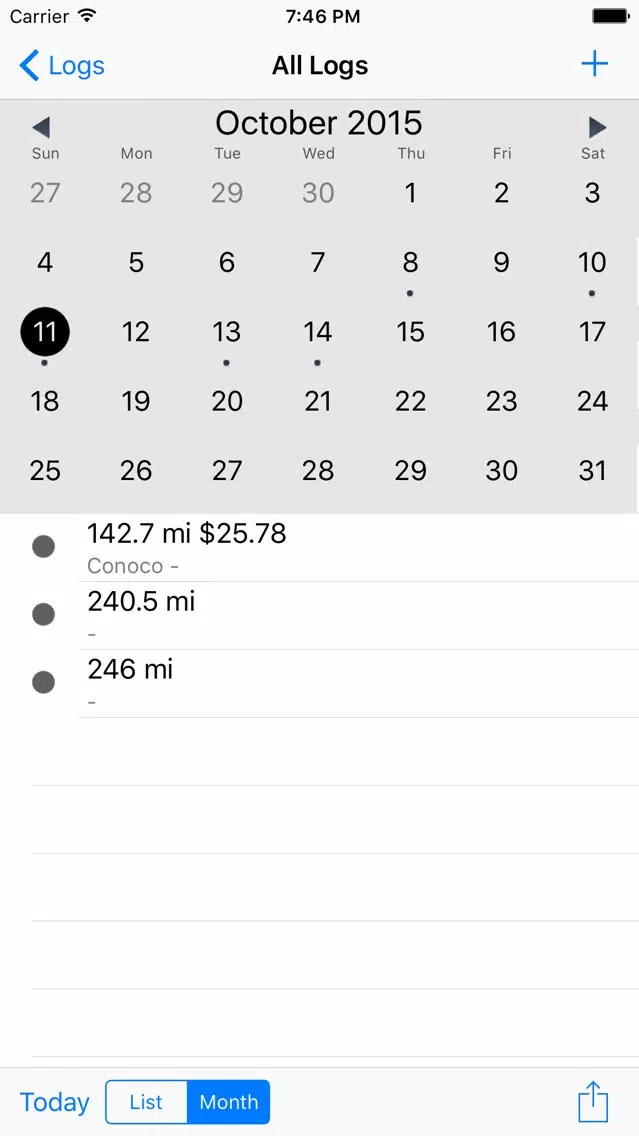The image size is (639, 1136).
Task: Share or export the logs
Action: 593,1101
